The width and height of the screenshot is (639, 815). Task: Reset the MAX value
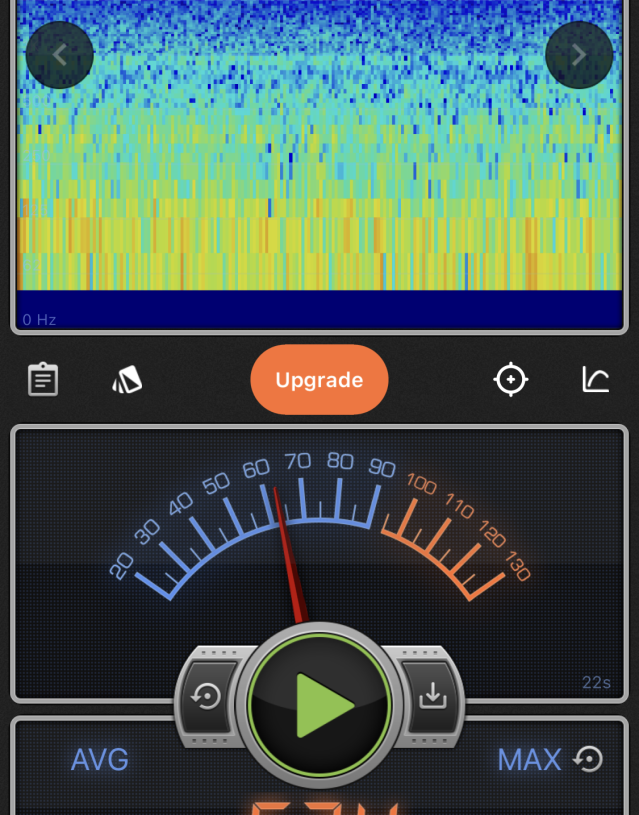click(589, 760)
